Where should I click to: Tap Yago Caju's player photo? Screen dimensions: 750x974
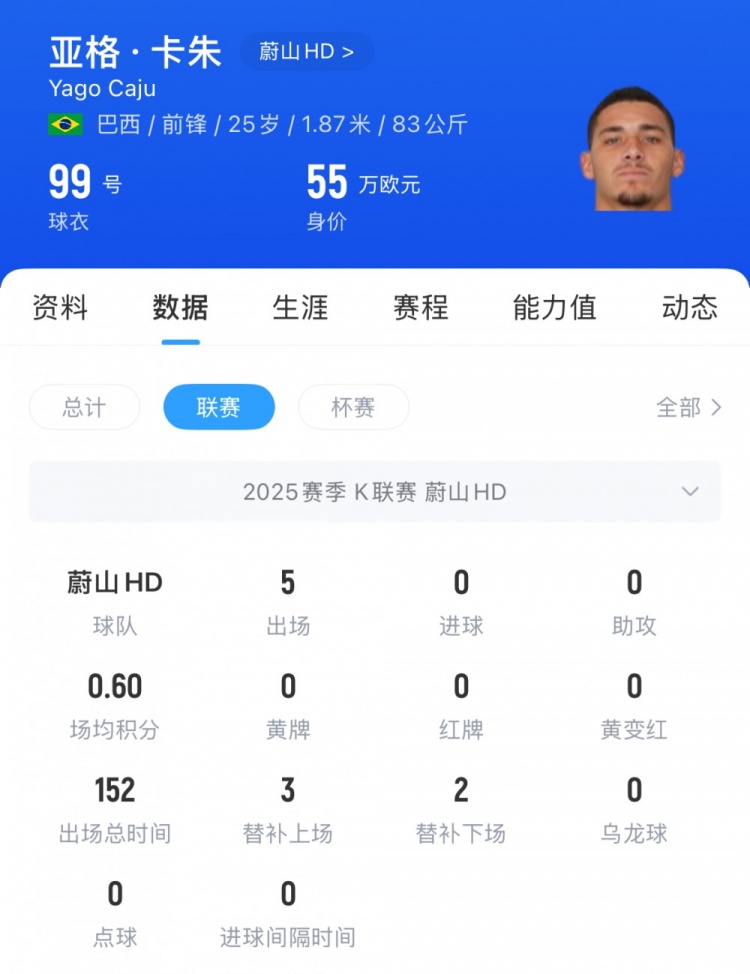pos(632,150)
